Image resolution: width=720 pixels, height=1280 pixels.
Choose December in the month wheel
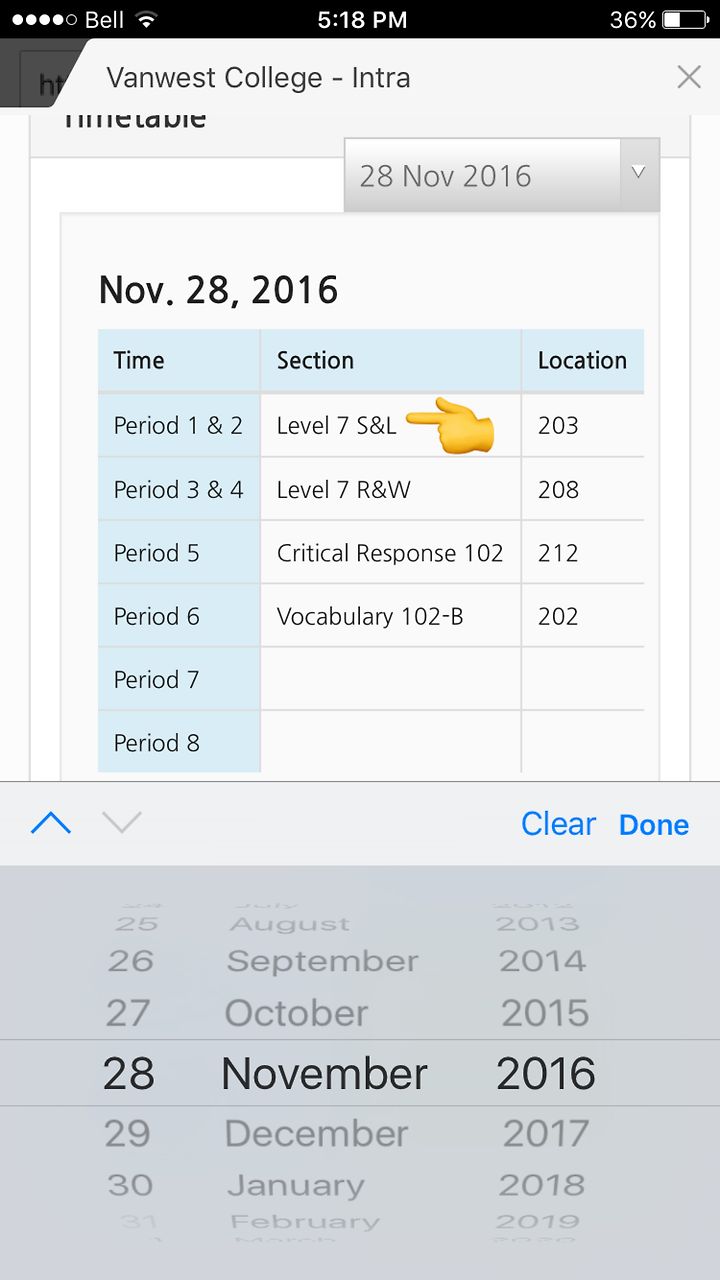point(316,1133)
